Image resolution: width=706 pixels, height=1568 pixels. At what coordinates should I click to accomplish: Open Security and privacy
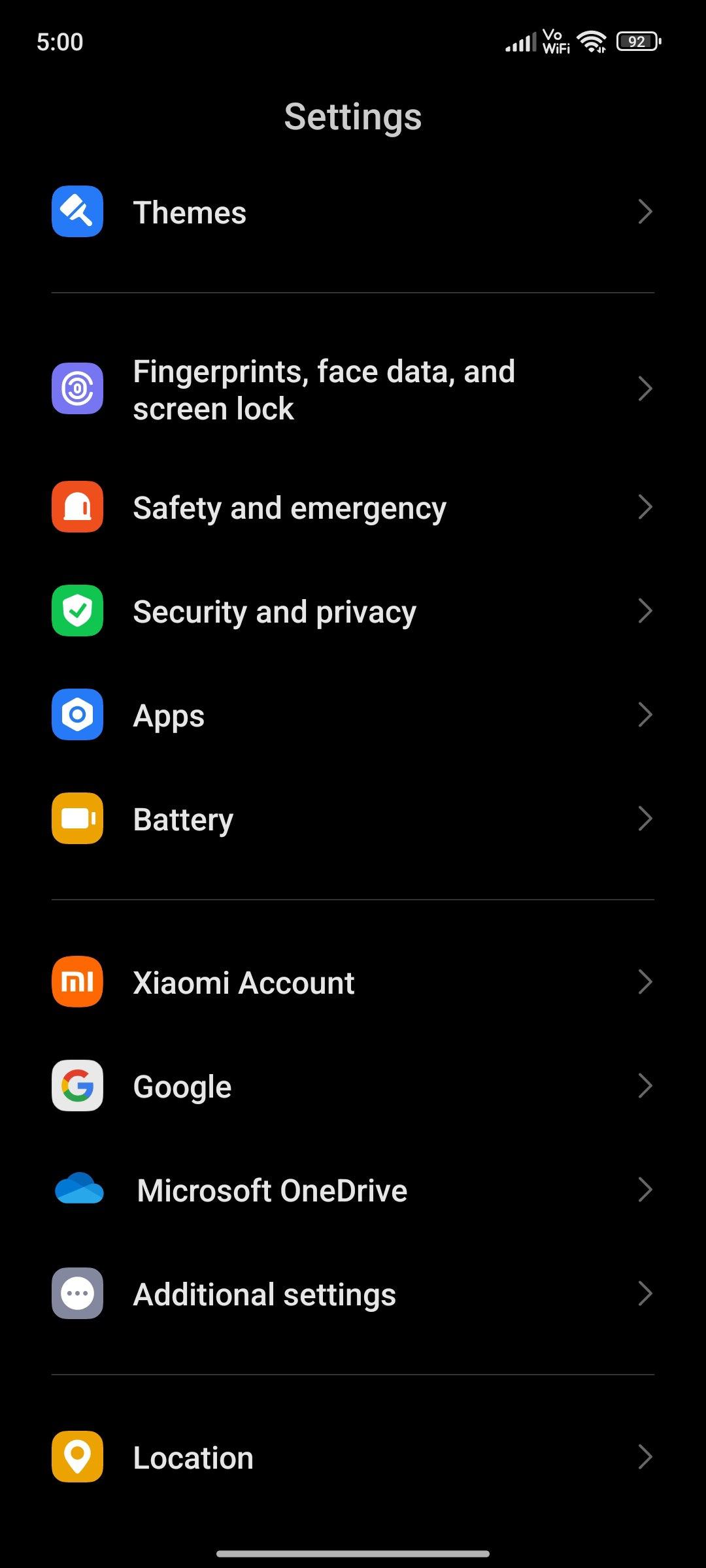click(353, 612)
